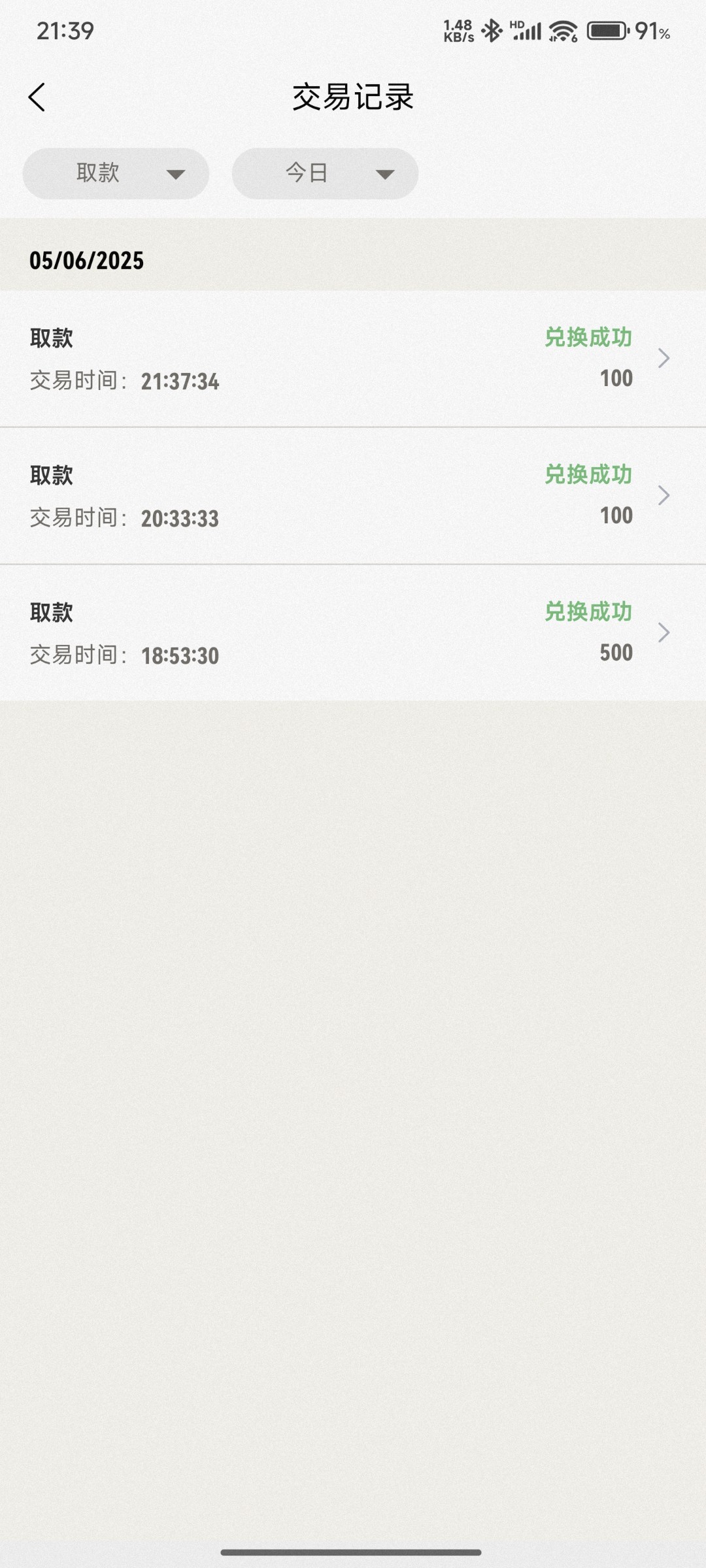The width and height of the screenshot is (706, 1568).
Task: View details of the 20:33:33 withdrawal
Action: coord(353,496)
